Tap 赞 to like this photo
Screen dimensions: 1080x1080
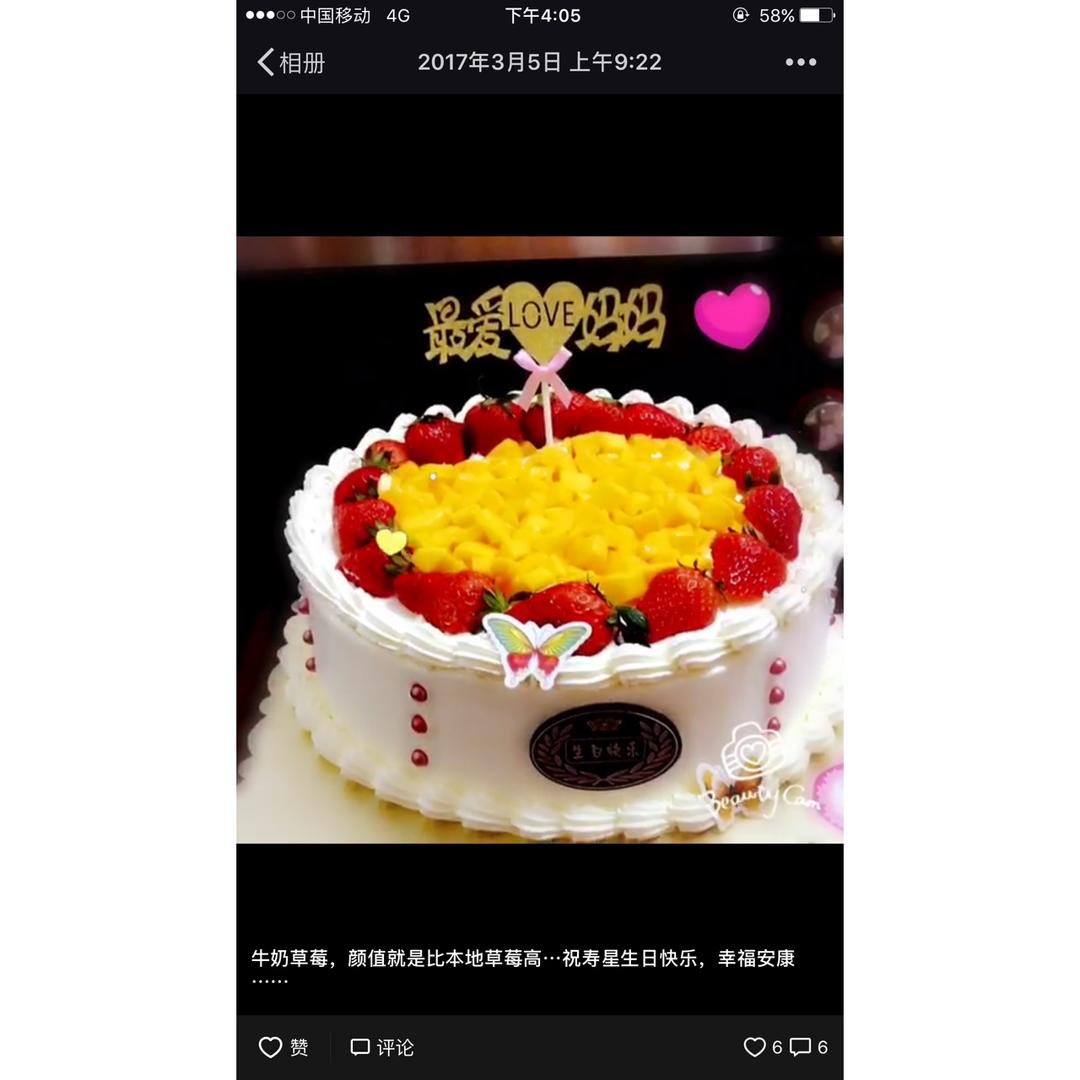pos(284,1047)
